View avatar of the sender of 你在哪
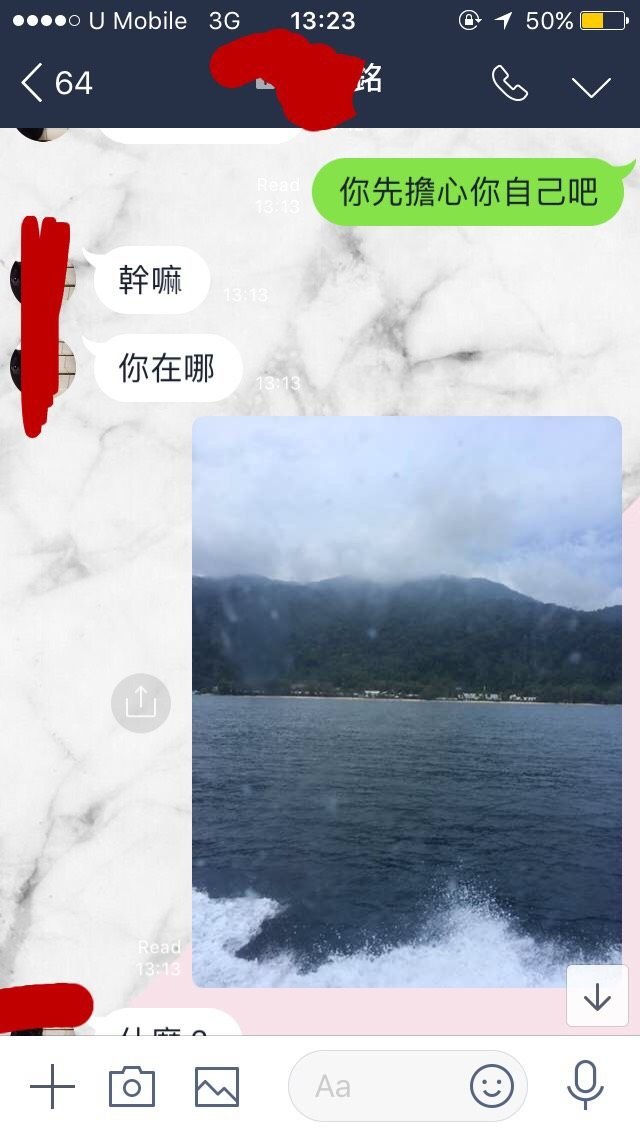Image resolution: width=640 pixels, height=1136 pixels. (44, 368)
